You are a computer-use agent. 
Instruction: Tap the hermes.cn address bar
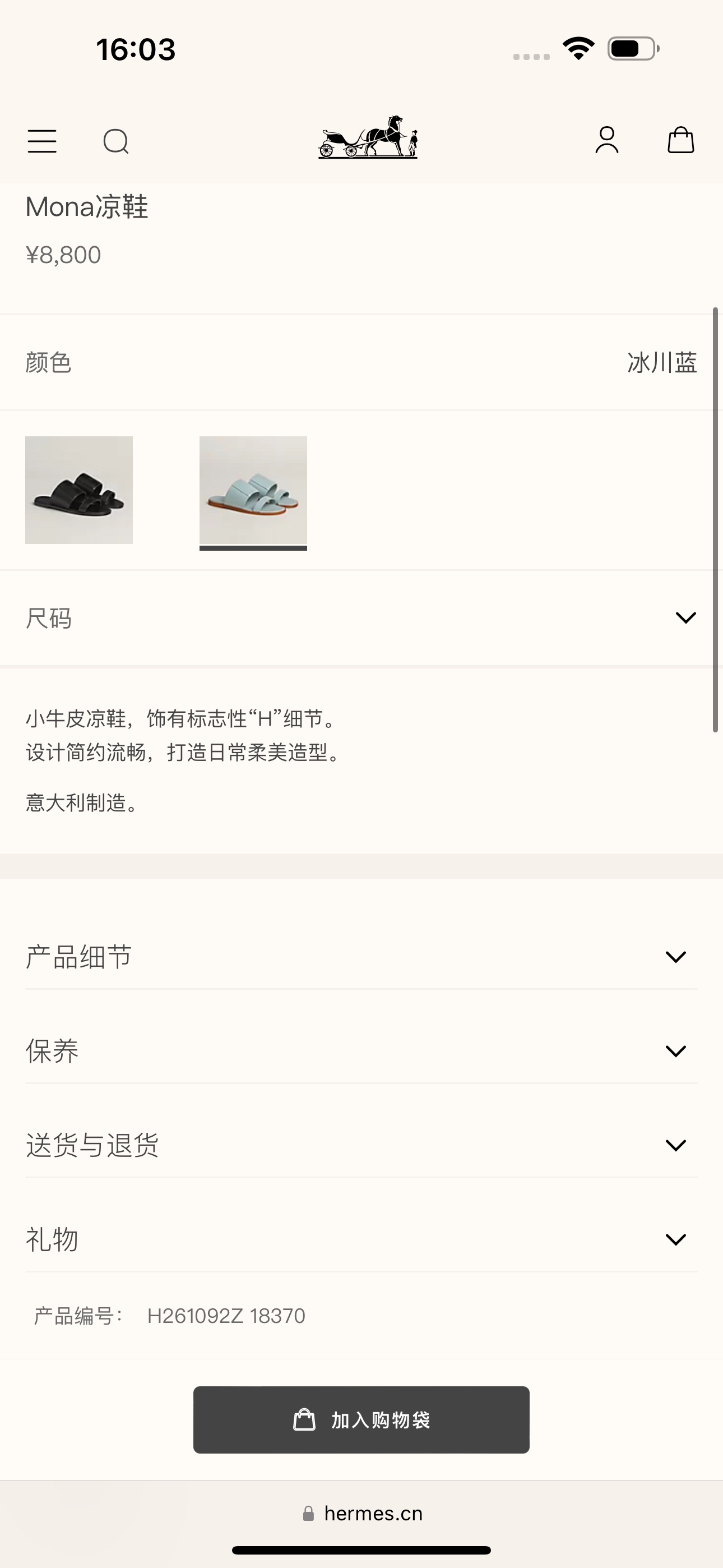(363, 1513)
